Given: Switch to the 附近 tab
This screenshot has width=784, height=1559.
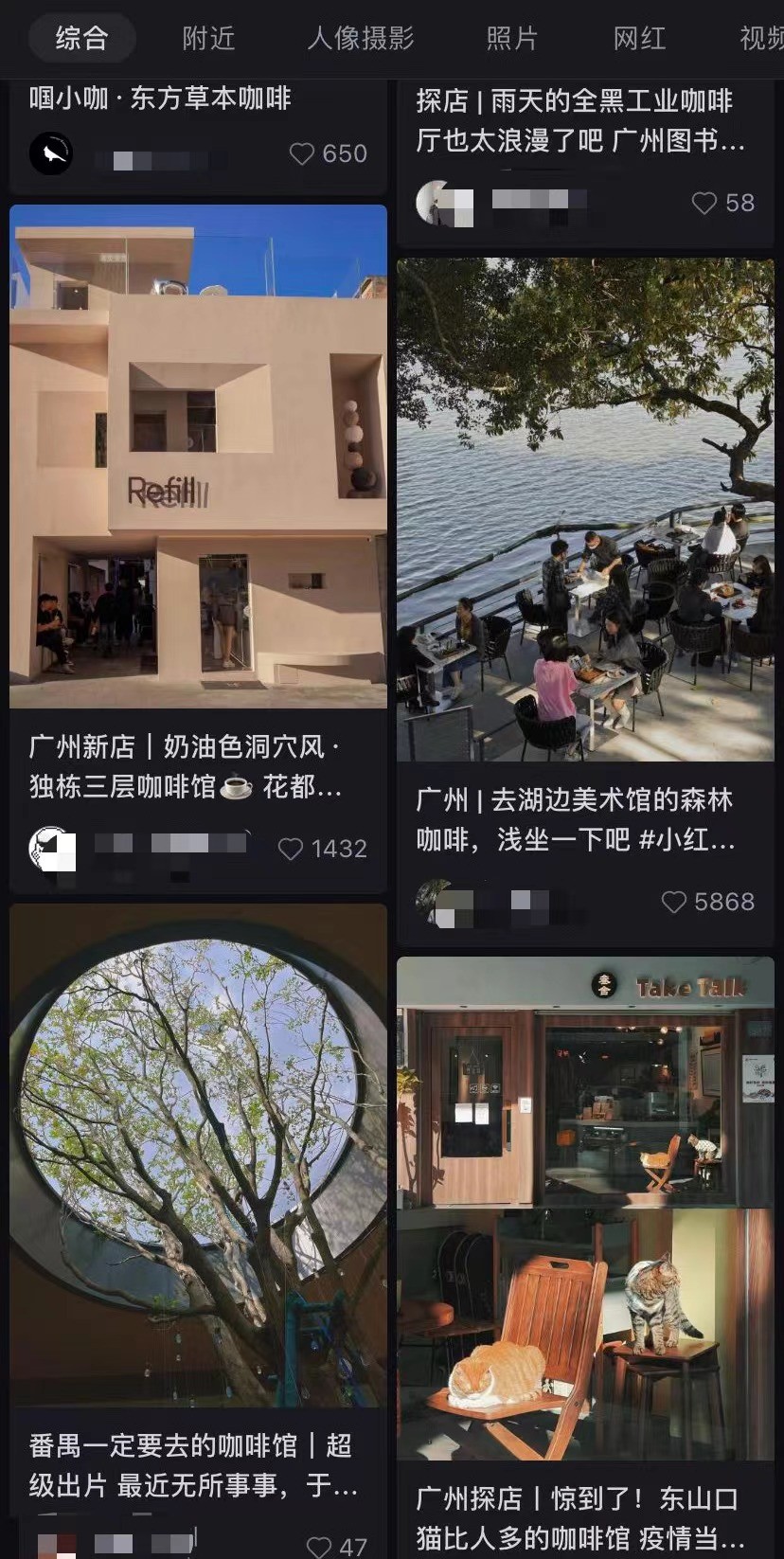Looking at the screenshot, I should point(208,38).
